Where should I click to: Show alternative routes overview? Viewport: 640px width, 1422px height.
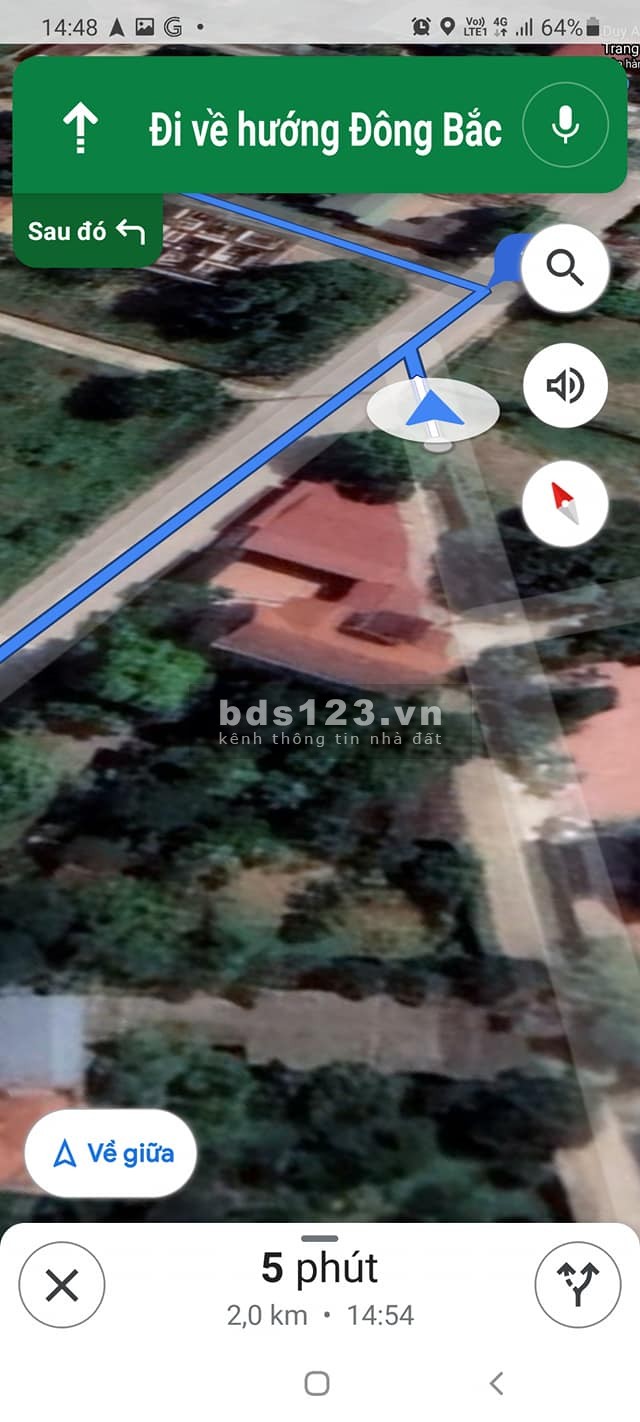(578, 1285)
